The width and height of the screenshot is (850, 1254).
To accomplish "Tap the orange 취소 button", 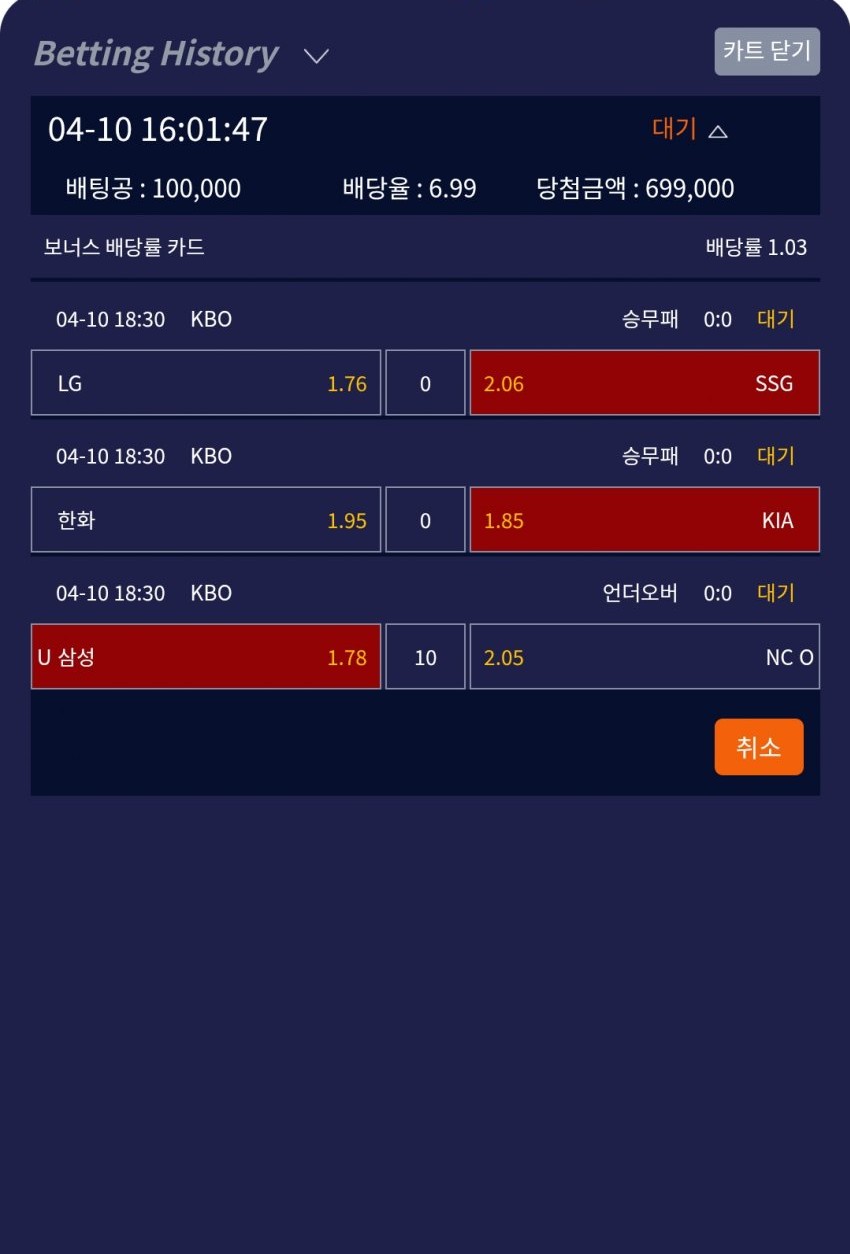I will (x=758, y=747).
